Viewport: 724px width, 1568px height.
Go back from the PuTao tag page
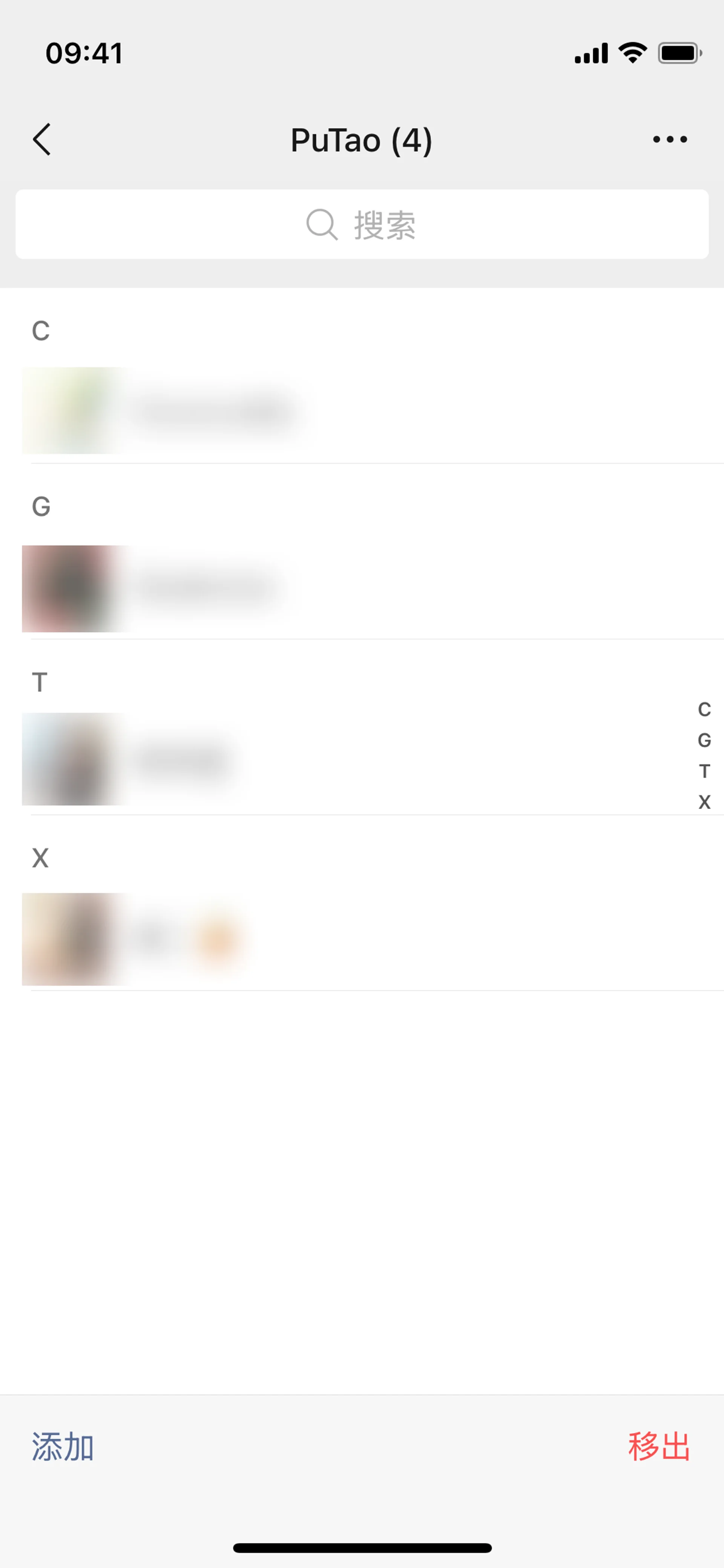coord(41,140)
